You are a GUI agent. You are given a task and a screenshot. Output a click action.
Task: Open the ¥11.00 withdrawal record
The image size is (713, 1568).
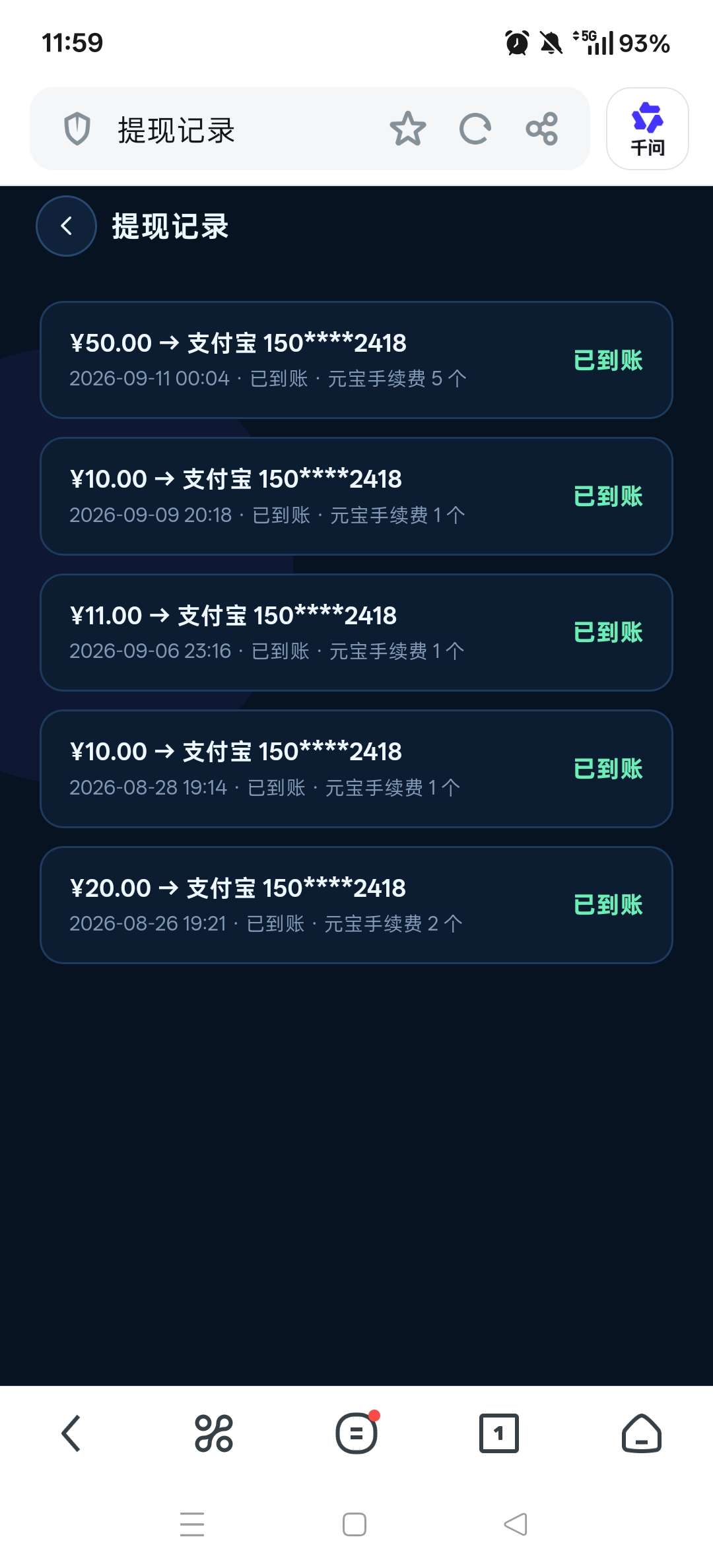pyautogui.click(x=356, y=632)
